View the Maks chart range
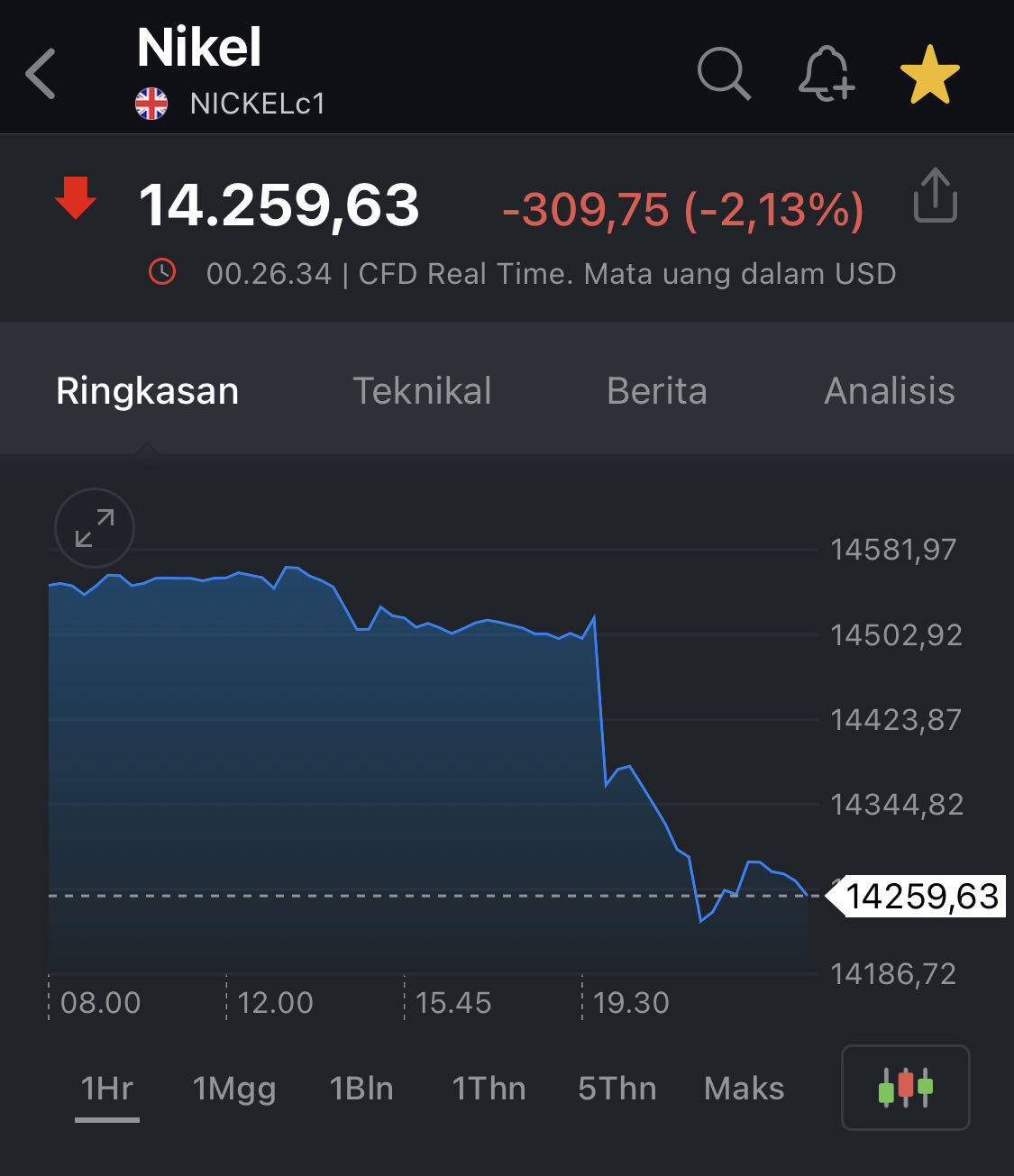This screenshot has height=1176, width=1014. click(x=745, y=1089)
